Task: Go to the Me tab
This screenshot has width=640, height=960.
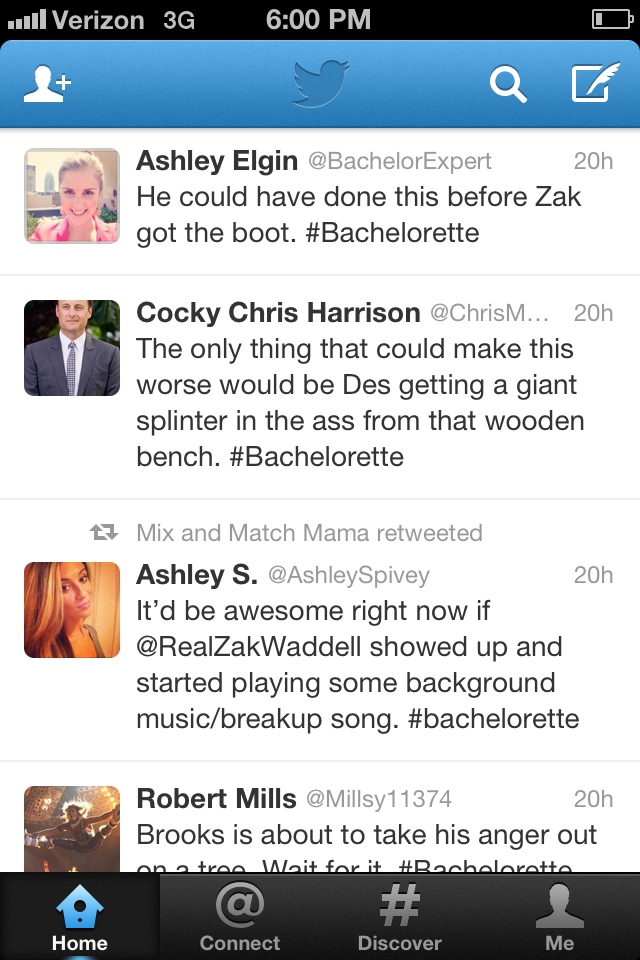Action: point(559,917)
